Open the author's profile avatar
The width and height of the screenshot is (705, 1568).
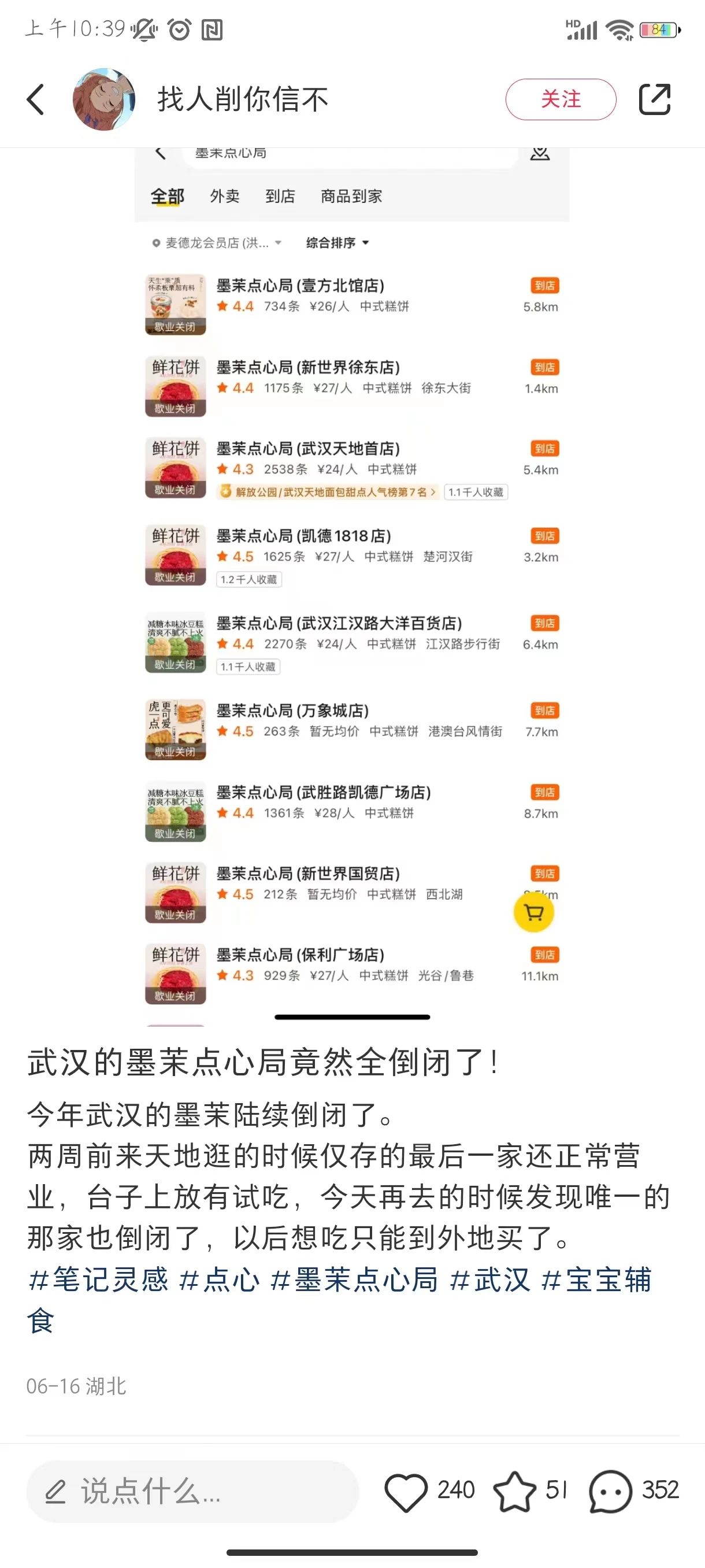[x=103, y=99]
